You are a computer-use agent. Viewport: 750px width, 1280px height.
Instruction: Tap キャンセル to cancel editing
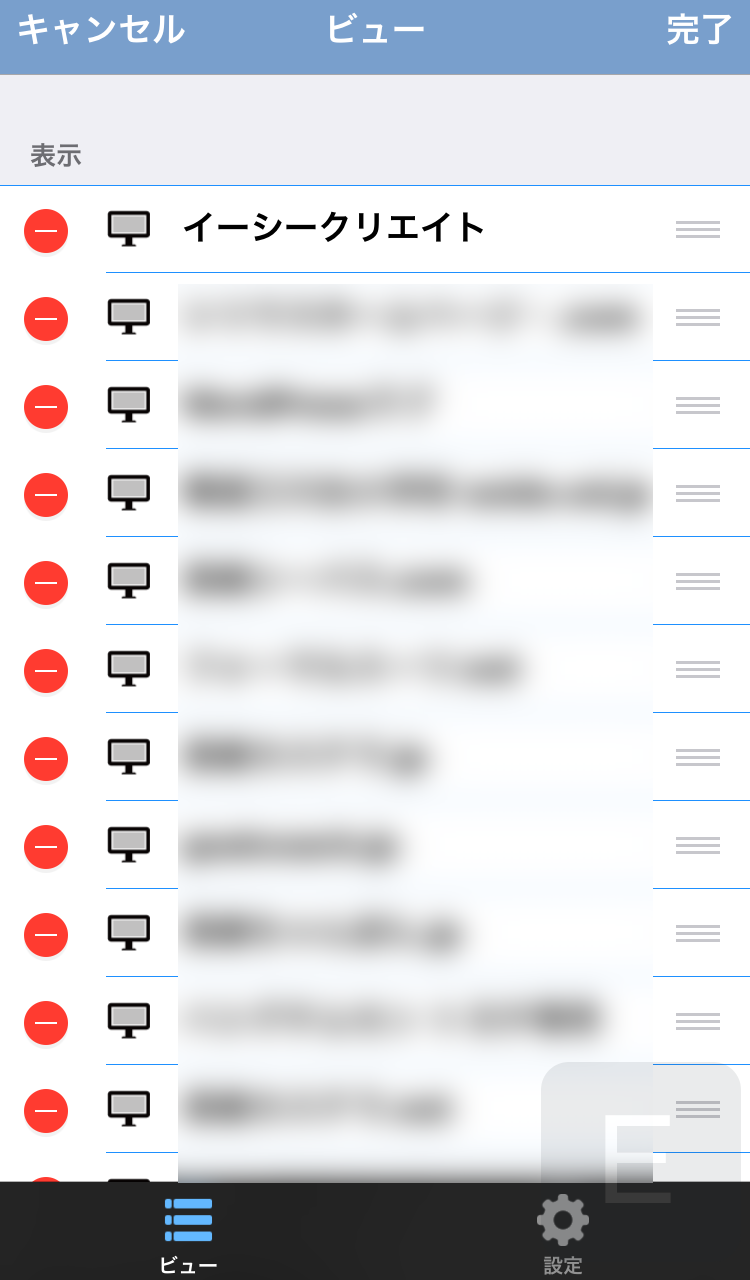pos(101,30)
